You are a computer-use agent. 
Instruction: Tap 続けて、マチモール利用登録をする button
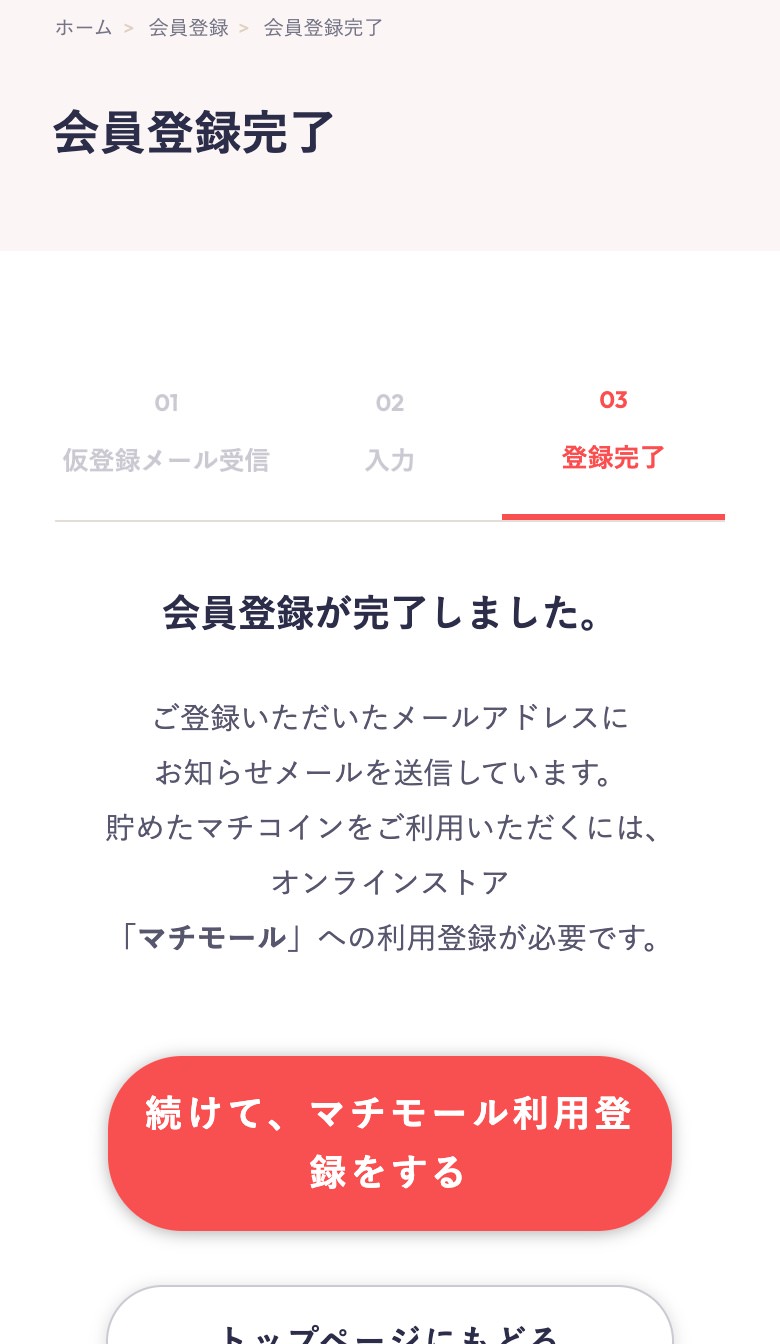pos(390,1143)
